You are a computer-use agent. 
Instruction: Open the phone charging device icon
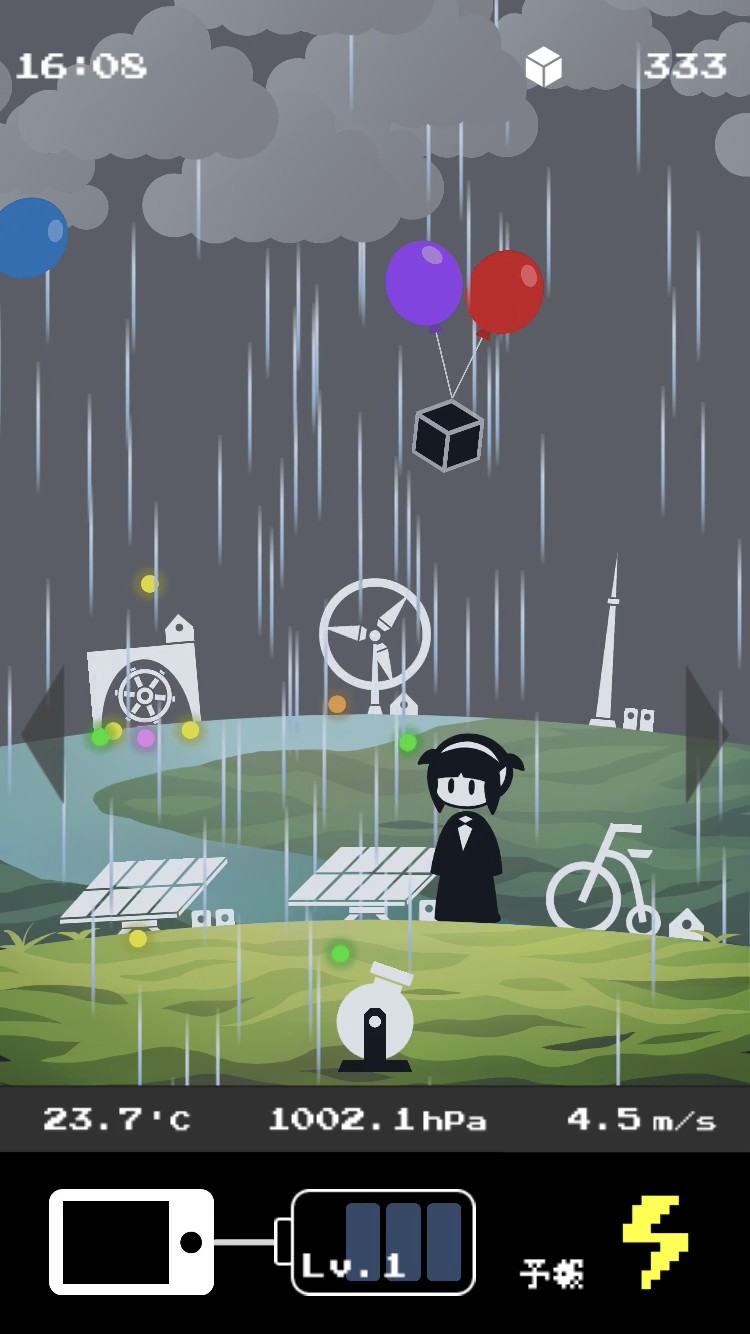tap(131, 1242)
